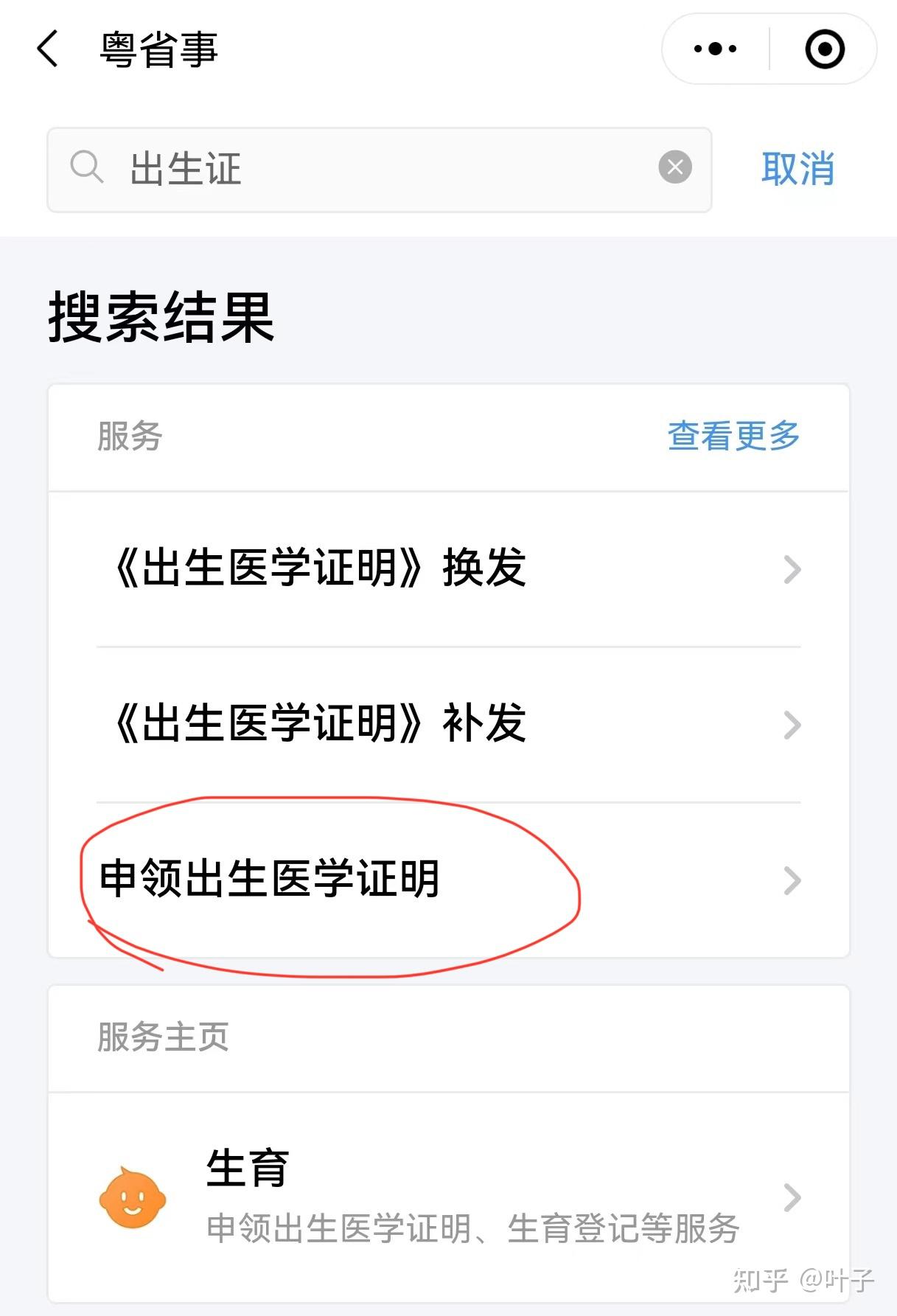Expand more services with 查看更多
This screenshot has height=1316, width=897.
pos(733,436)
